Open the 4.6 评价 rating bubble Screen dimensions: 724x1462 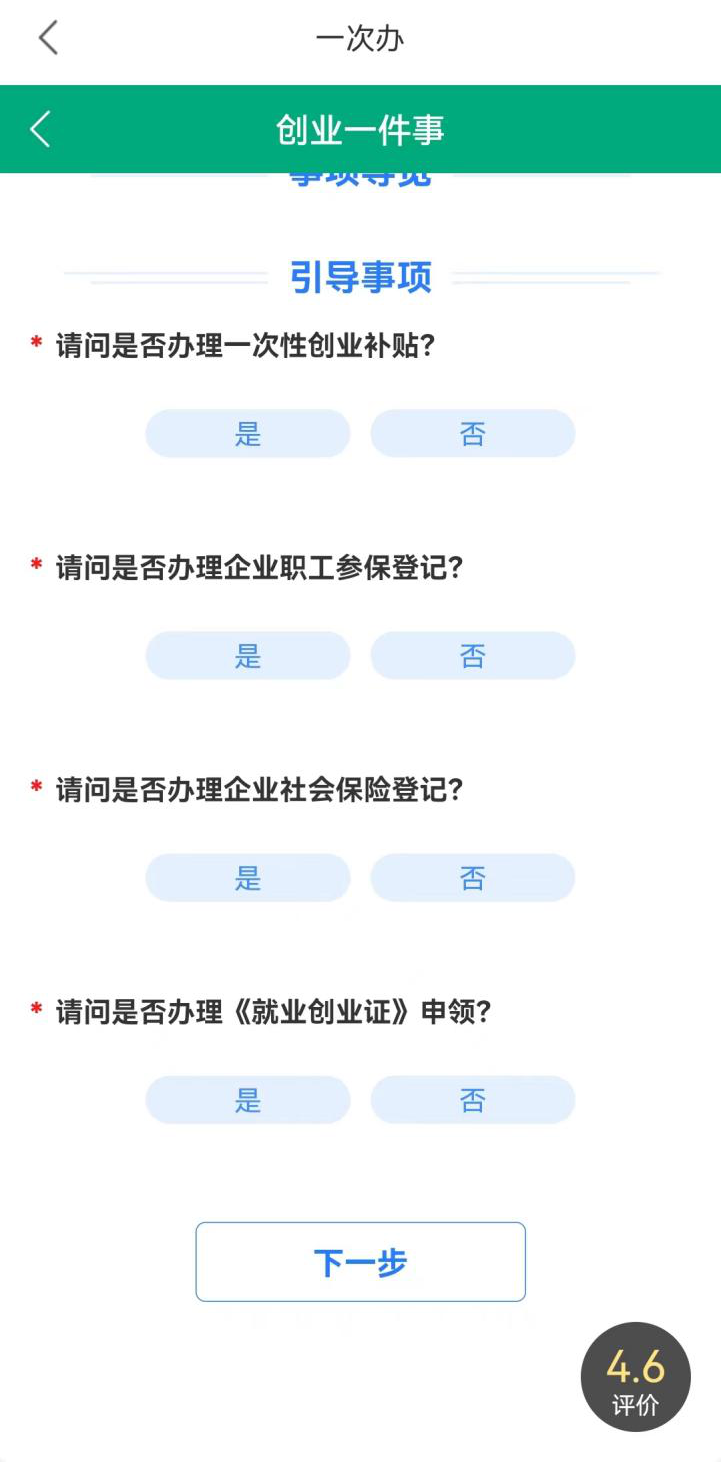pyautogui.click(x=636, y=1377)
